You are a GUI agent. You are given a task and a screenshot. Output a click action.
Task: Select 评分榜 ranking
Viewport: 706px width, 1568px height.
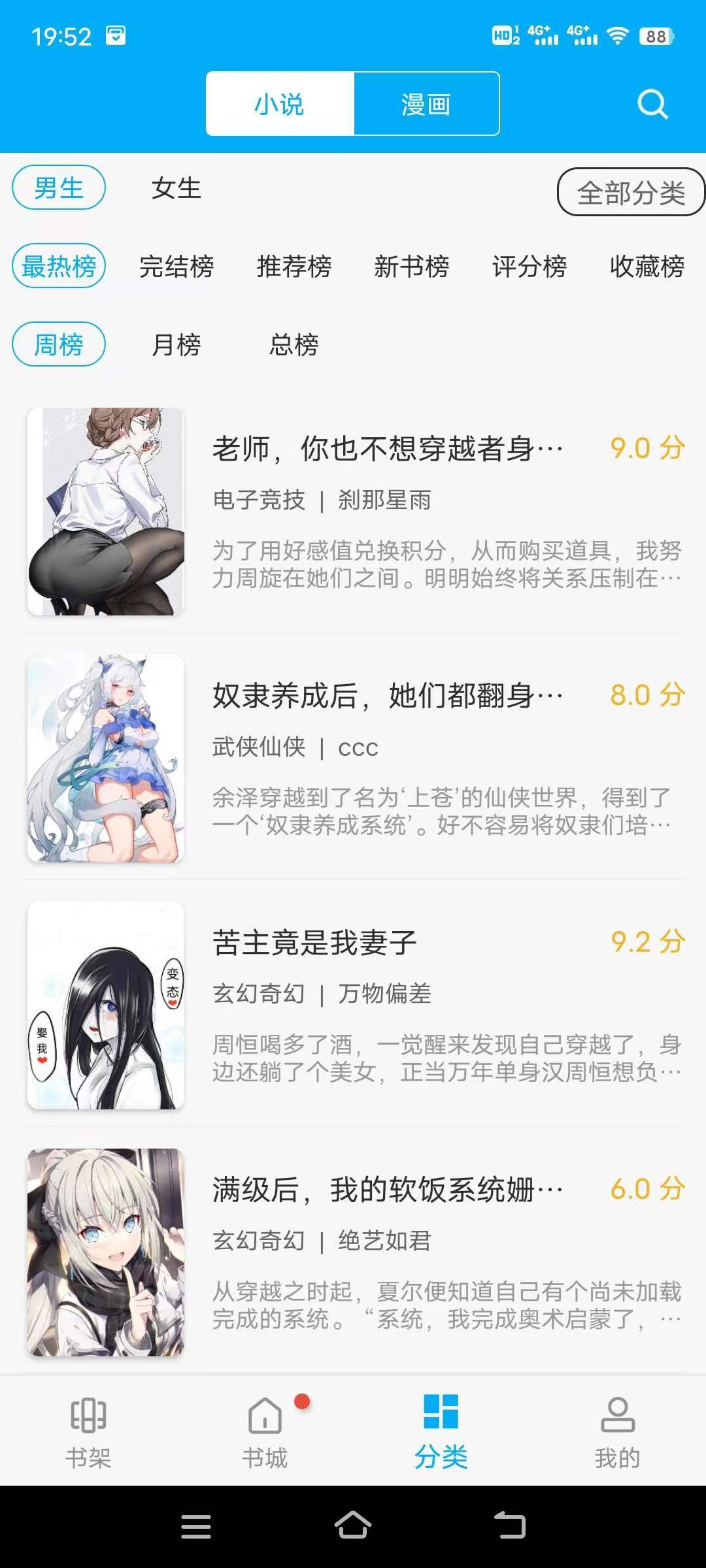[529, 267]
